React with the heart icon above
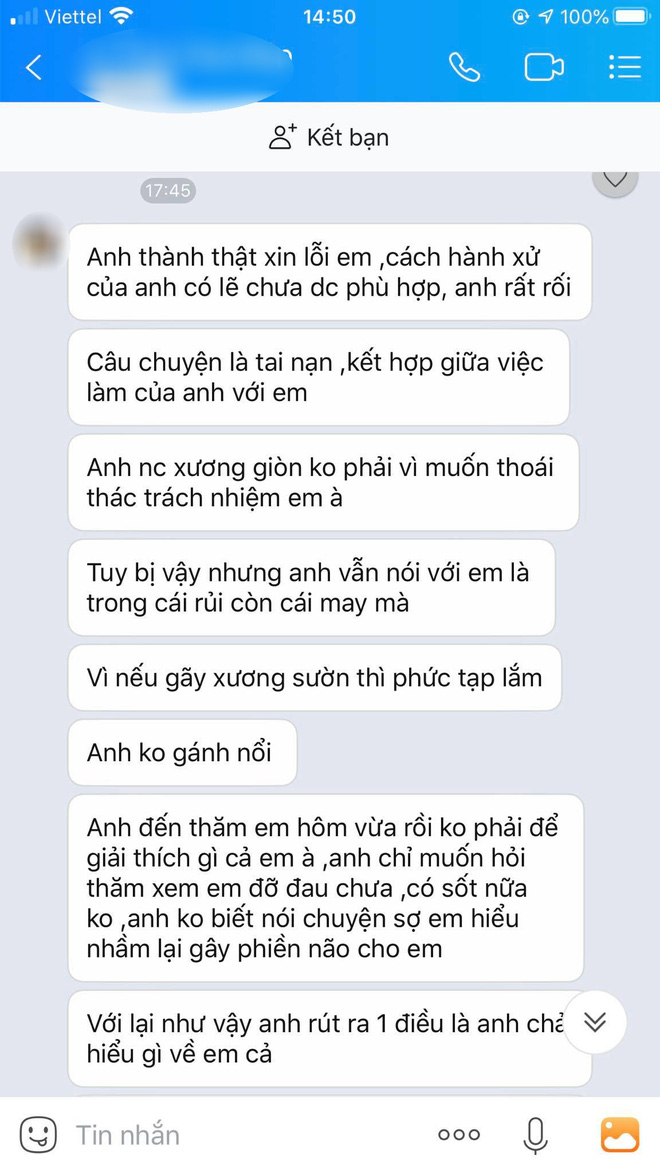Screen dimensions: 660x1173 (x=614, y=182)
